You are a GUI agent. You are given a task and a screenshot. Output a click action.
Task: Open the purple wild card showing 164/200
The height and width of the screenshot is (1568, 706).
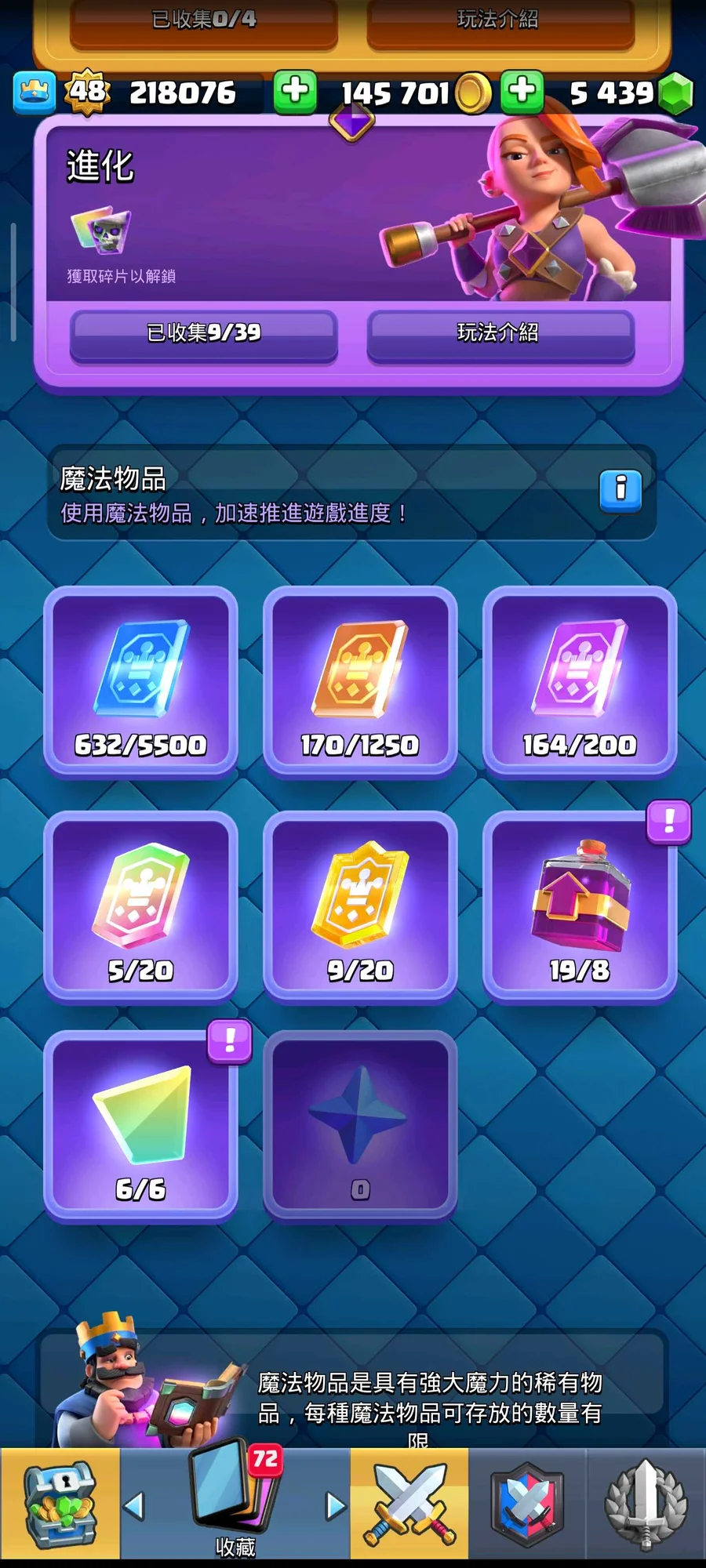coord(580,682)
